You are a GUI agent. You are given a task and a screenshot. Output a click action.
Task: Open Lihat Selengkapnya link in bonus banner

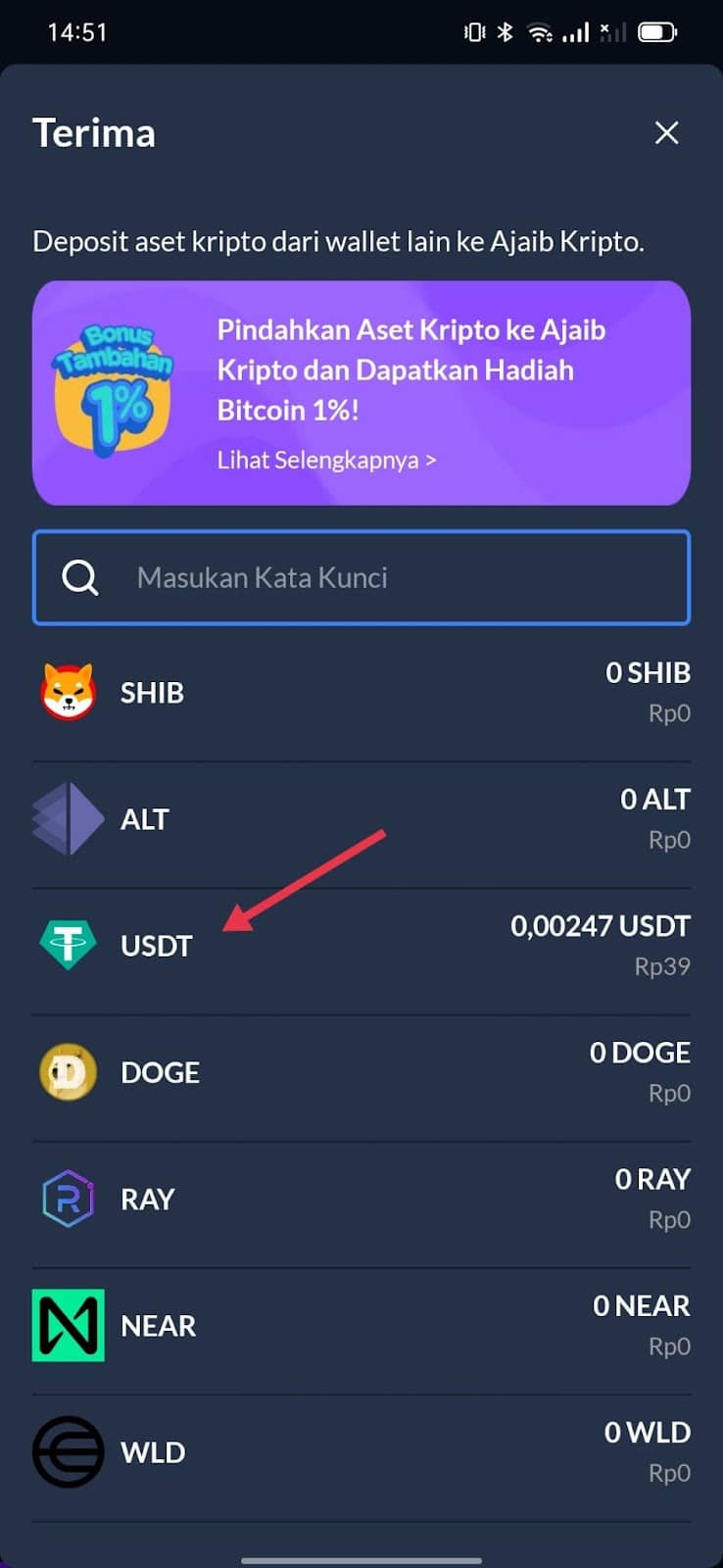click(326, 460)
